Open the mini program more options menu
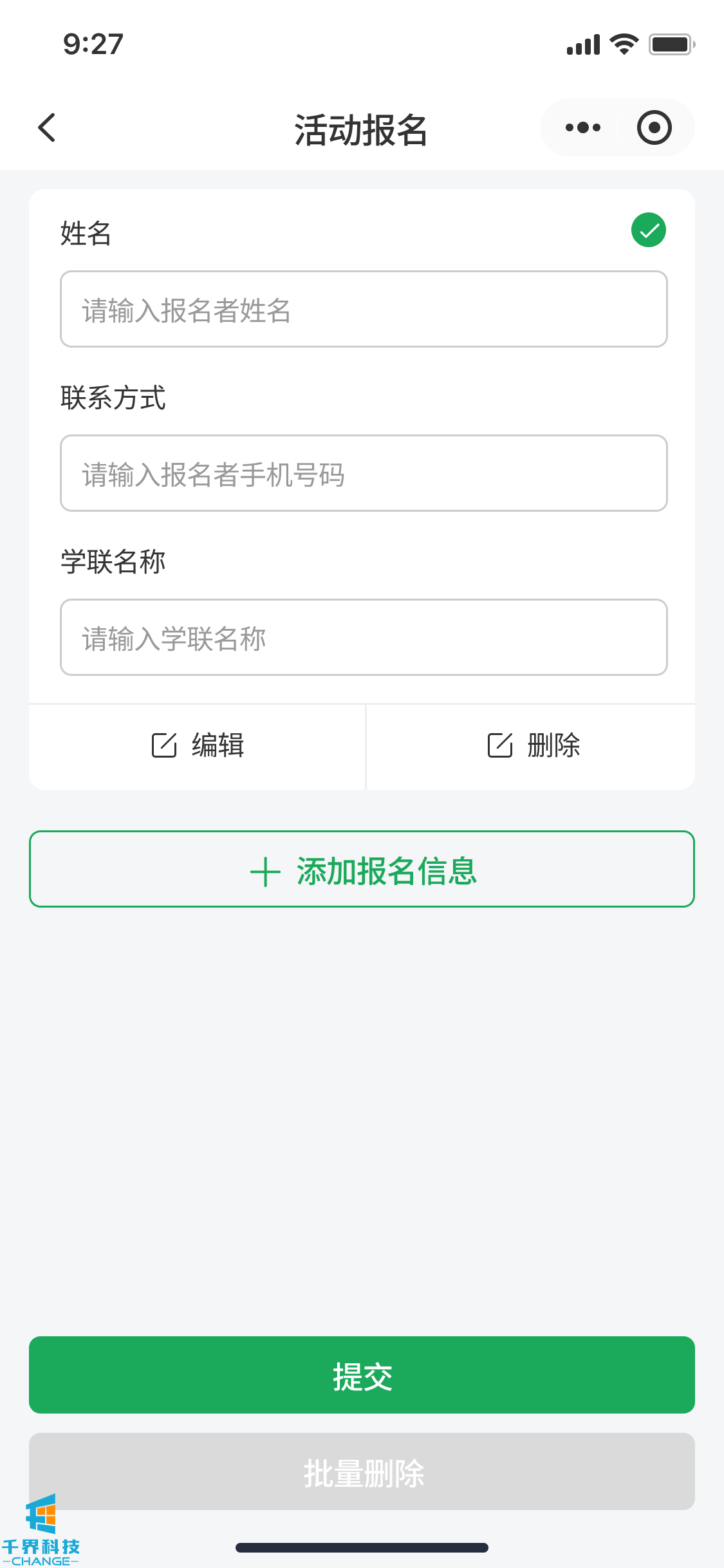The height and width of the screenshot is (1568, 724). point(582,127)
